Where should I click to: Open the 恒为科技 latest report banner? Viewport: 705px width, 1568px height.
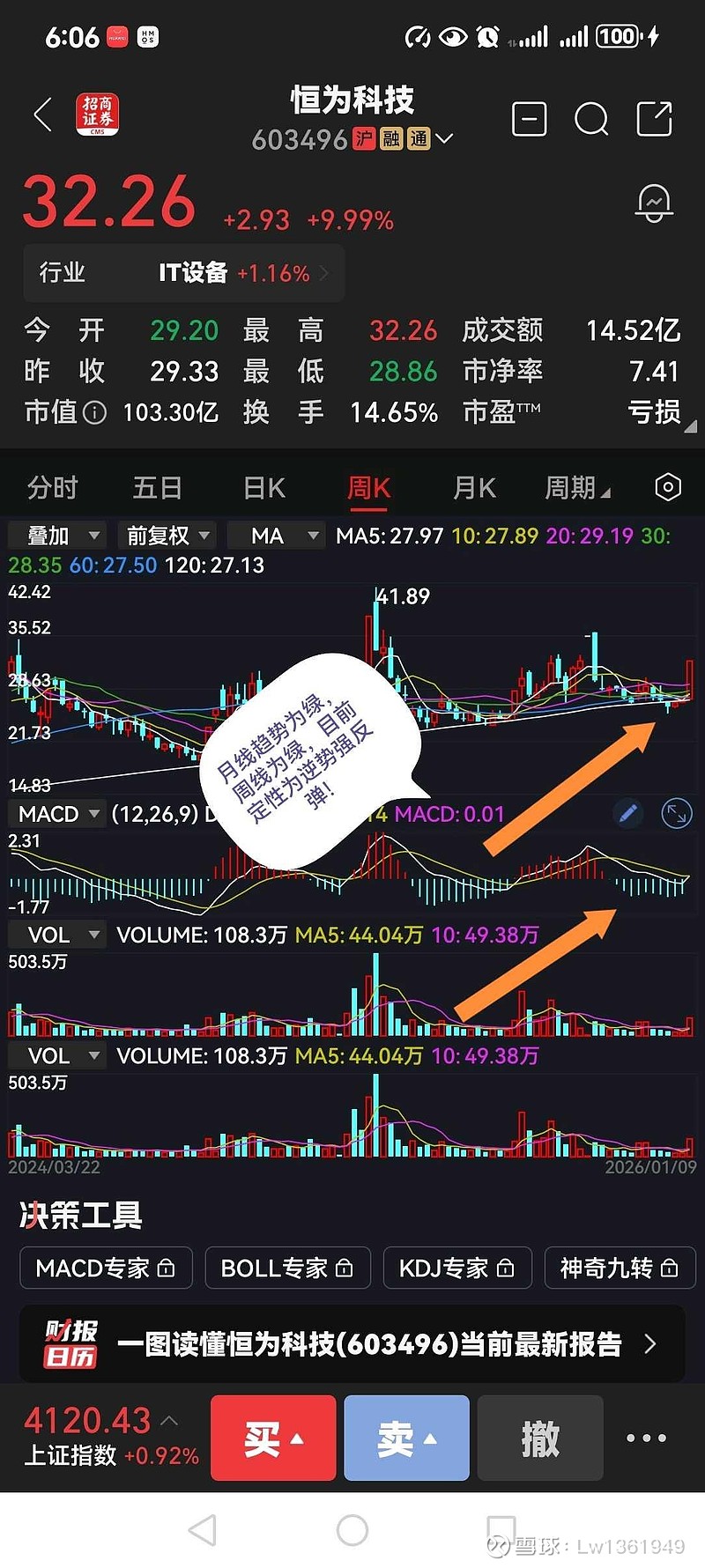352,1345
